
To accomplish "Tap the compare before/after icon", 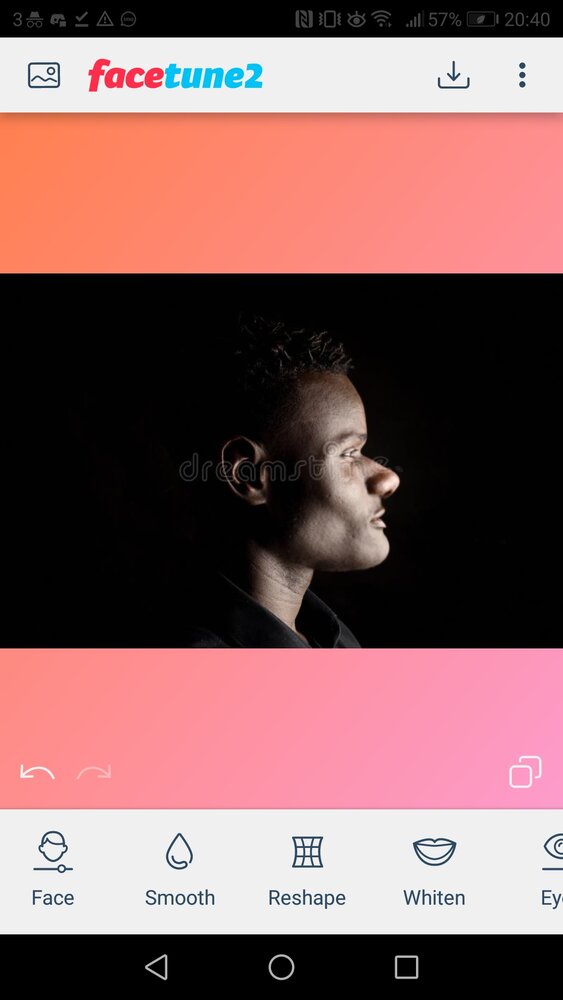I will coord(525,772).
